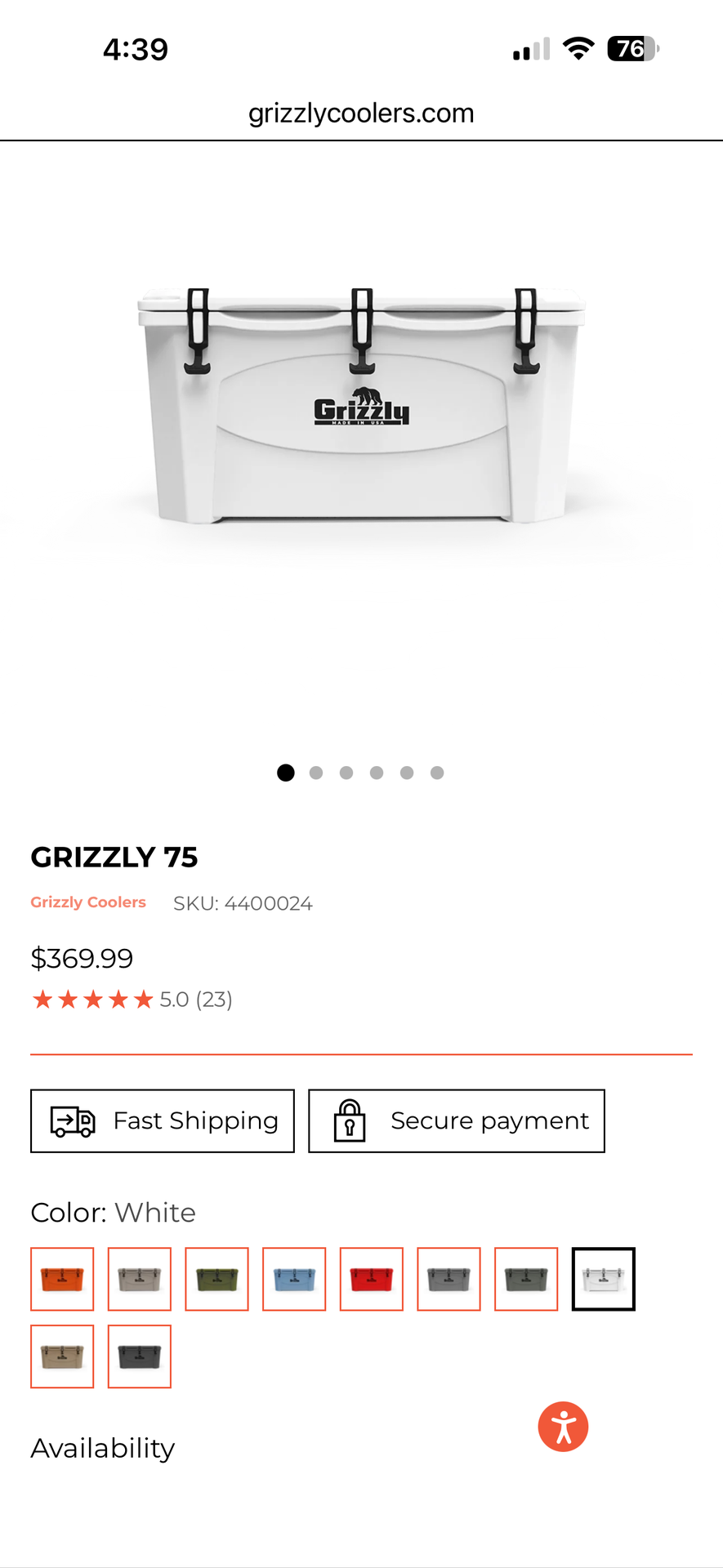Select the orange cooler color swatch
Image resolution: width=723 pixels, height=1568 pixels.
[x=62, y=1279]
